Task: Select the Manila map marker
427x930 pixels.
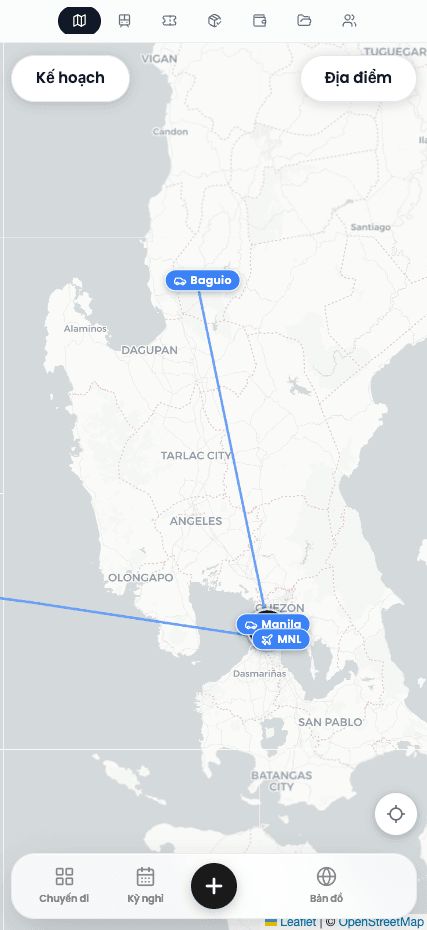Action: [273, 624]
